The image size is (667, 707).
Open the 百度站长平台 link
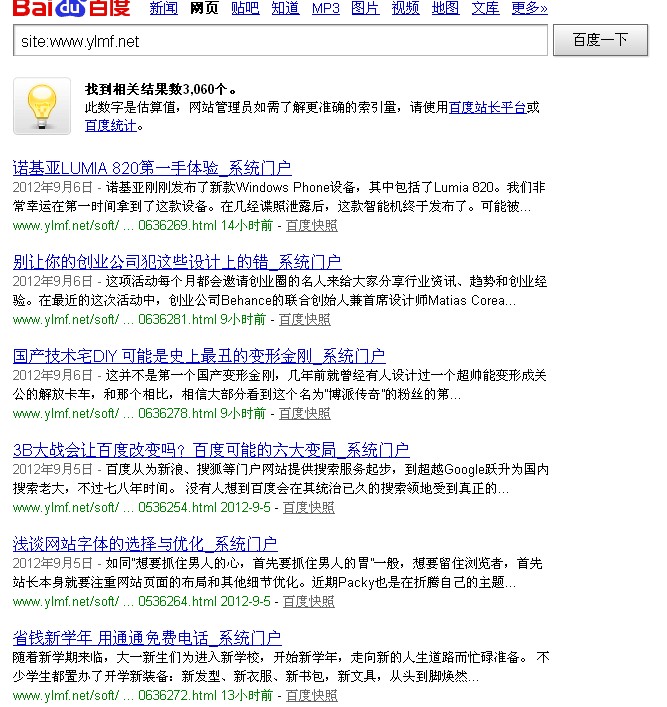pos(487,107)
